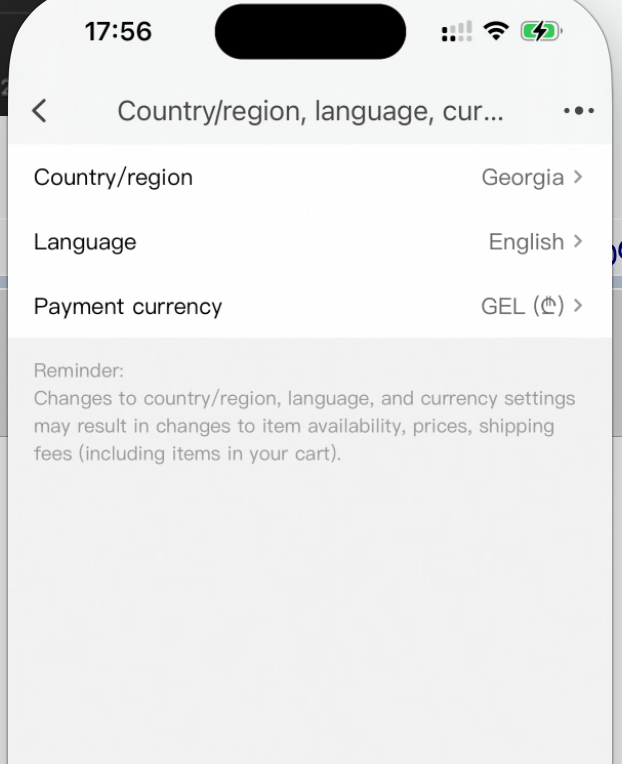
Task: Open the Language setting row
Action: point(308,242)
